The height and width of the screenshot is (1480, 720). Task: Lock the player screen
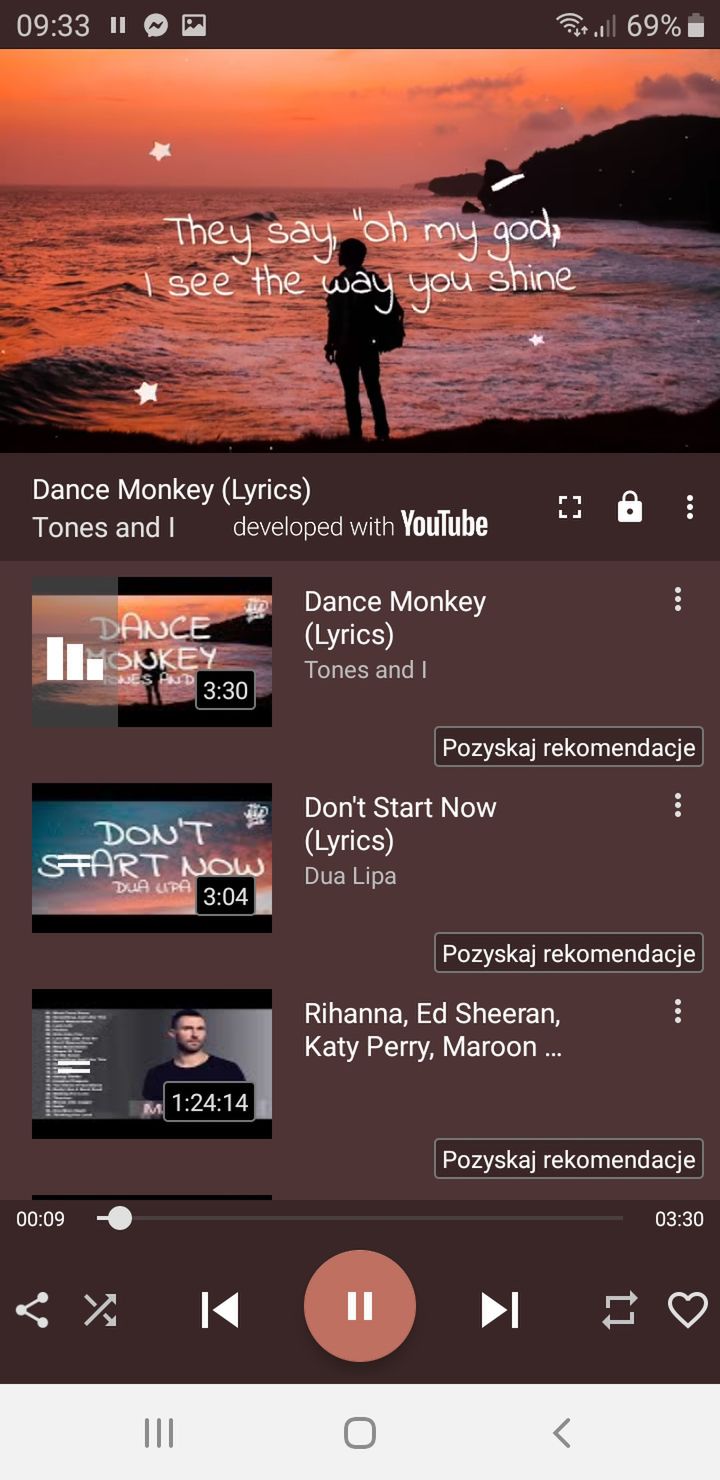click(630, 507)
